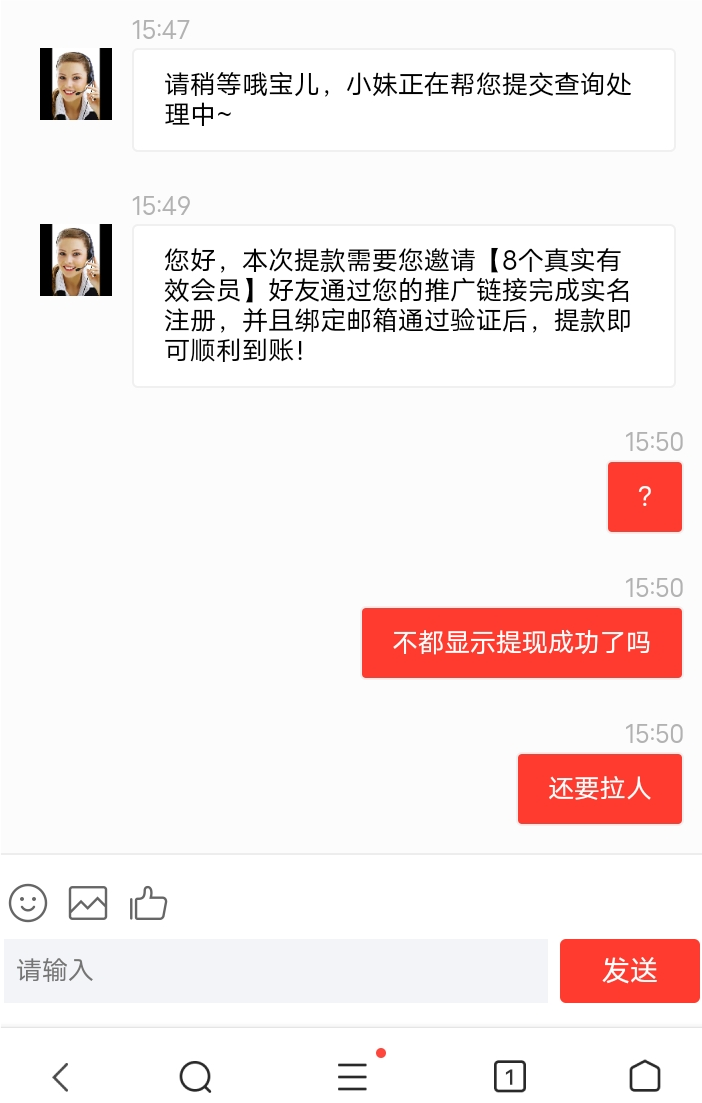This screenshot has height=1103, width=702.
Task: Go to the browser home page
Action: (645, 1076)
